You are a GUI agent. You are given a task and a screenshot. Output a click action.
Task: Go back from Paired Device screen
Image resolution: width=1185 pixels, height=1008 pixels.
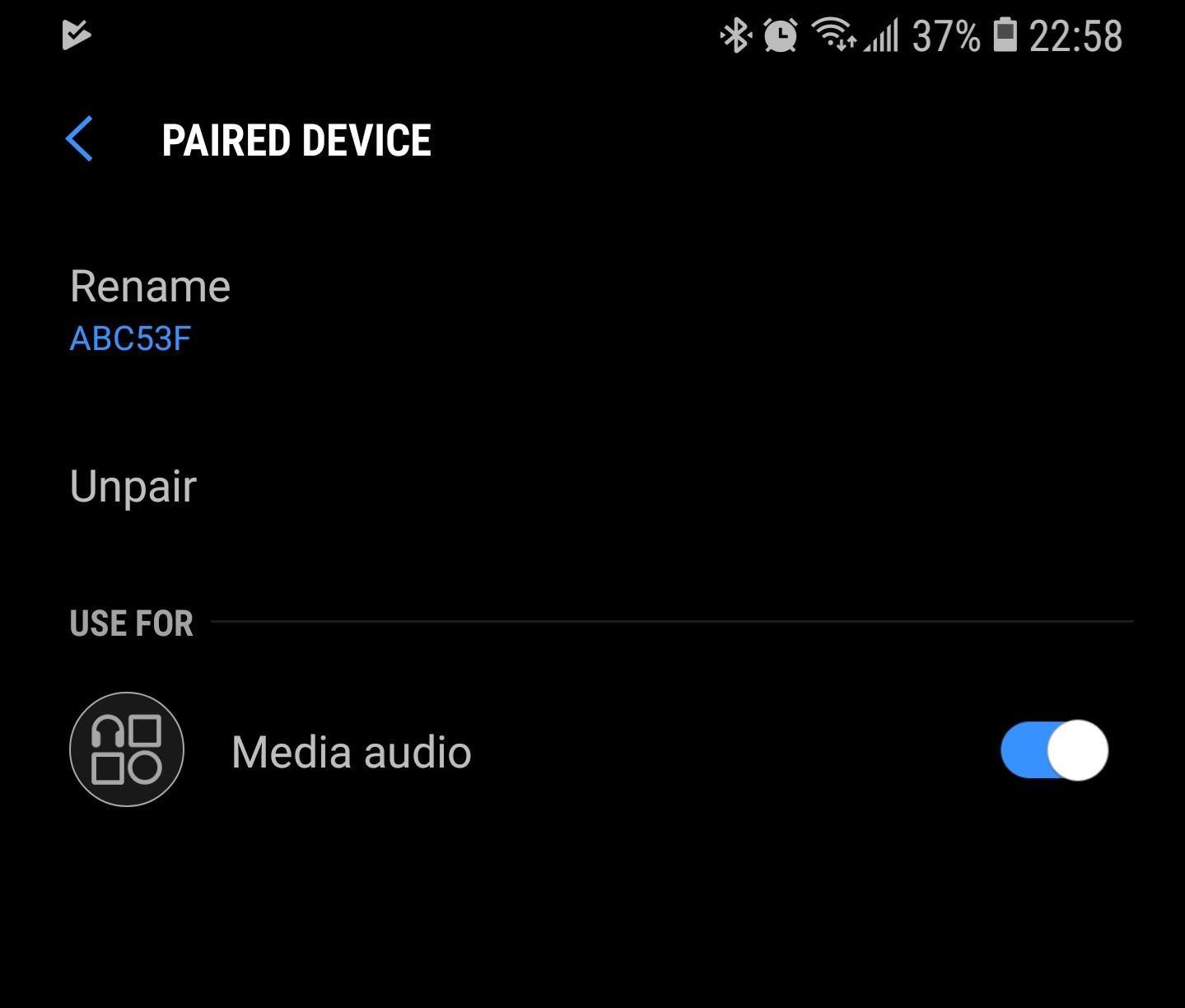(x=80, y=138)
